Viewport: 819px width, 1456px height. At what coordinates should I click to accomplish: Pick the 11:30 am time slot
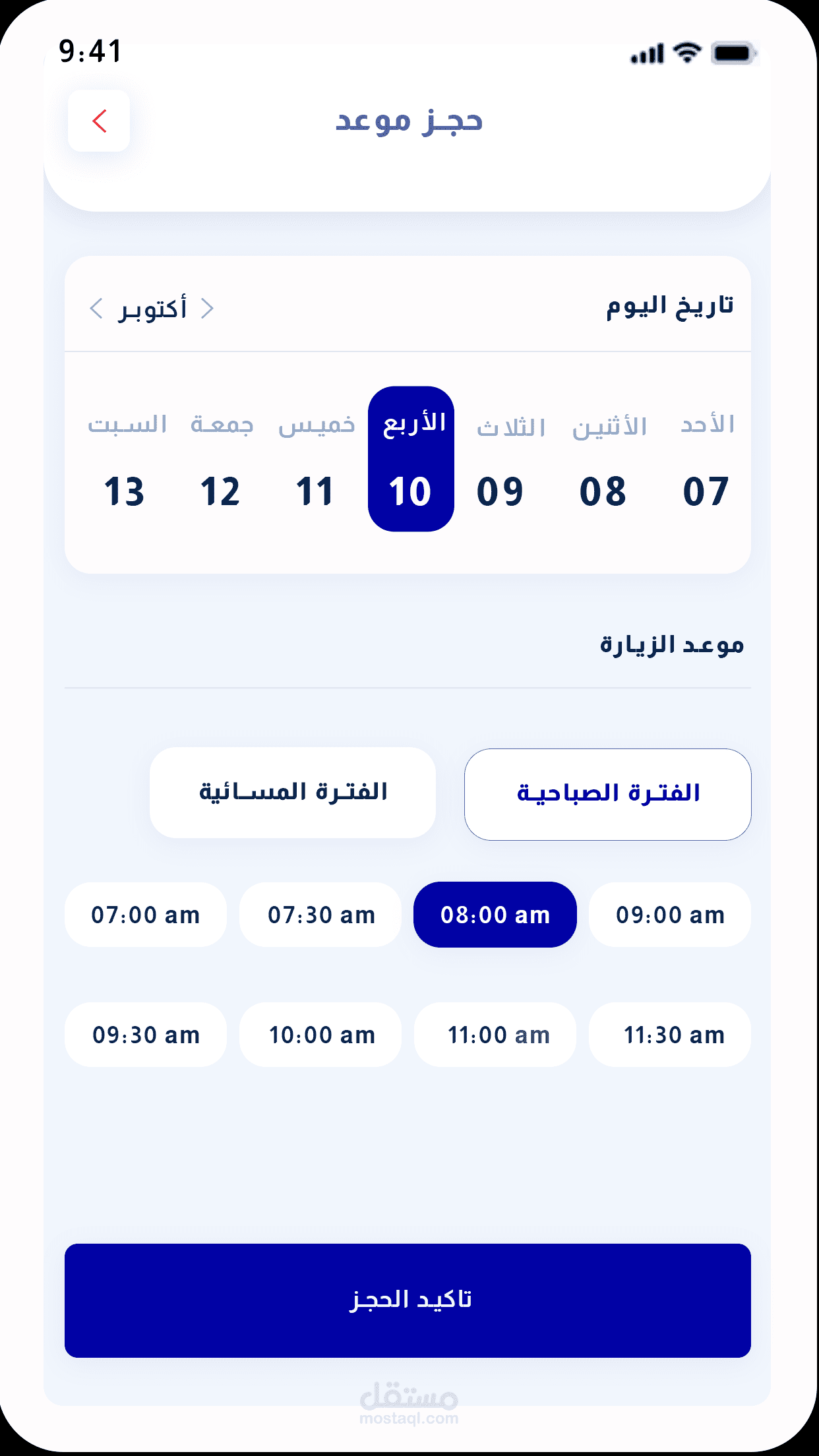[670, 1035]
